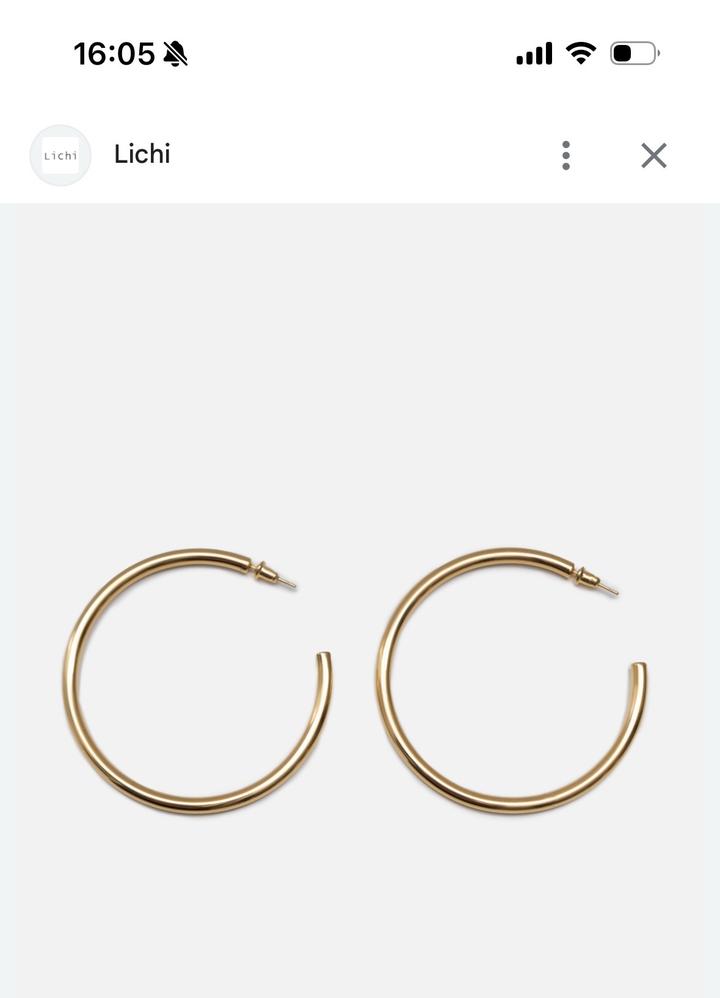Tap the cellular signal strength icon
This screenshot has width=720, height=998.
(535, 53)
